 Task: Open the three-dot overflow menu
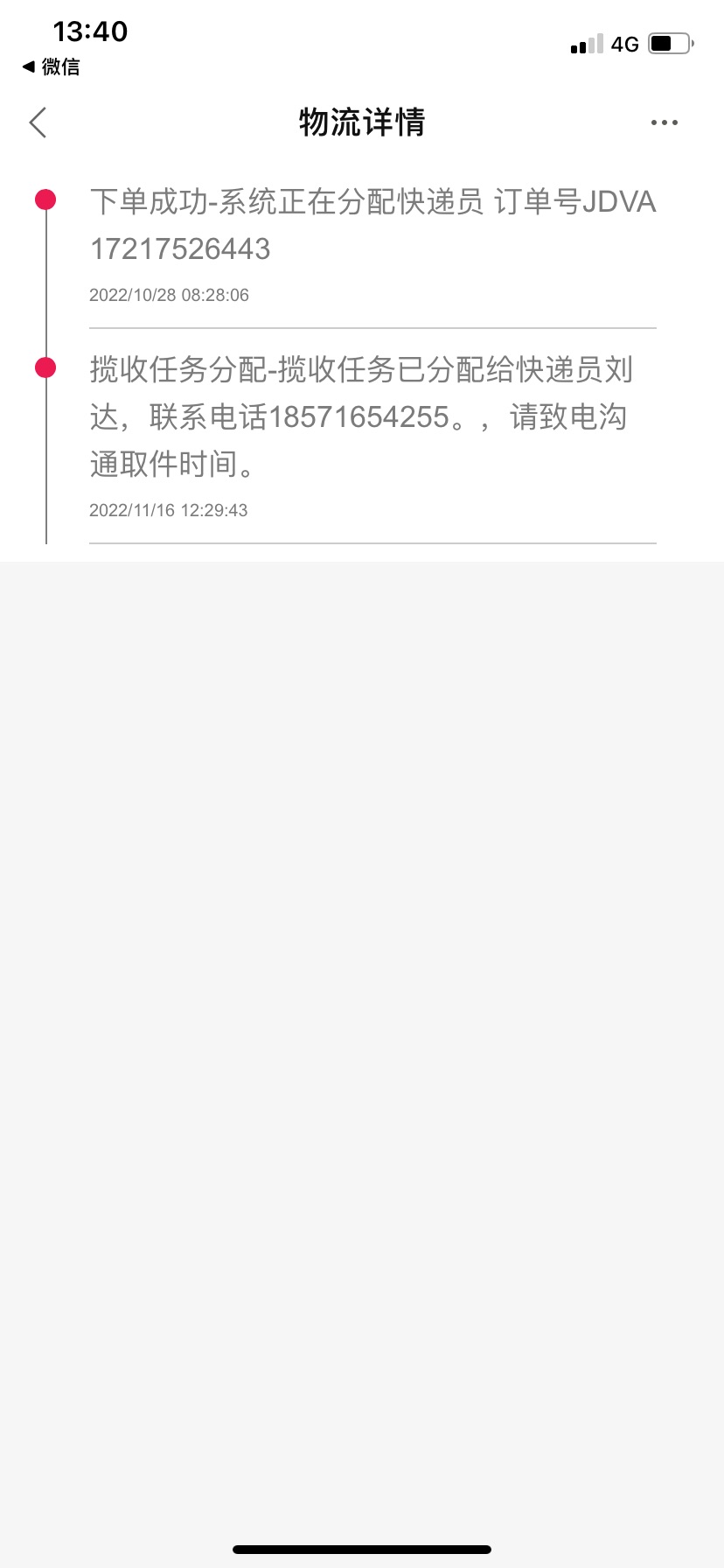point(664,122)
